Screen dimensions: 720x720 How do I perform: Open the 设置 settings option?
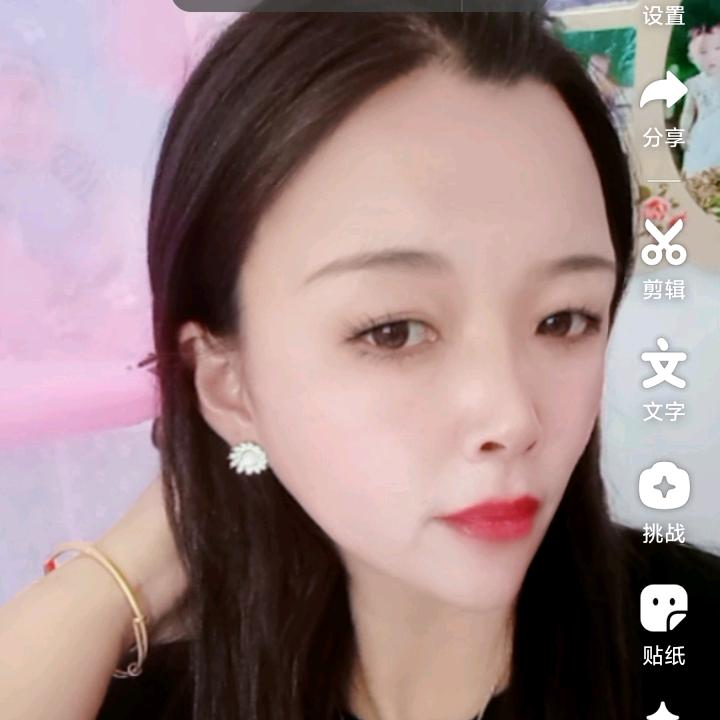pos(663,14)
